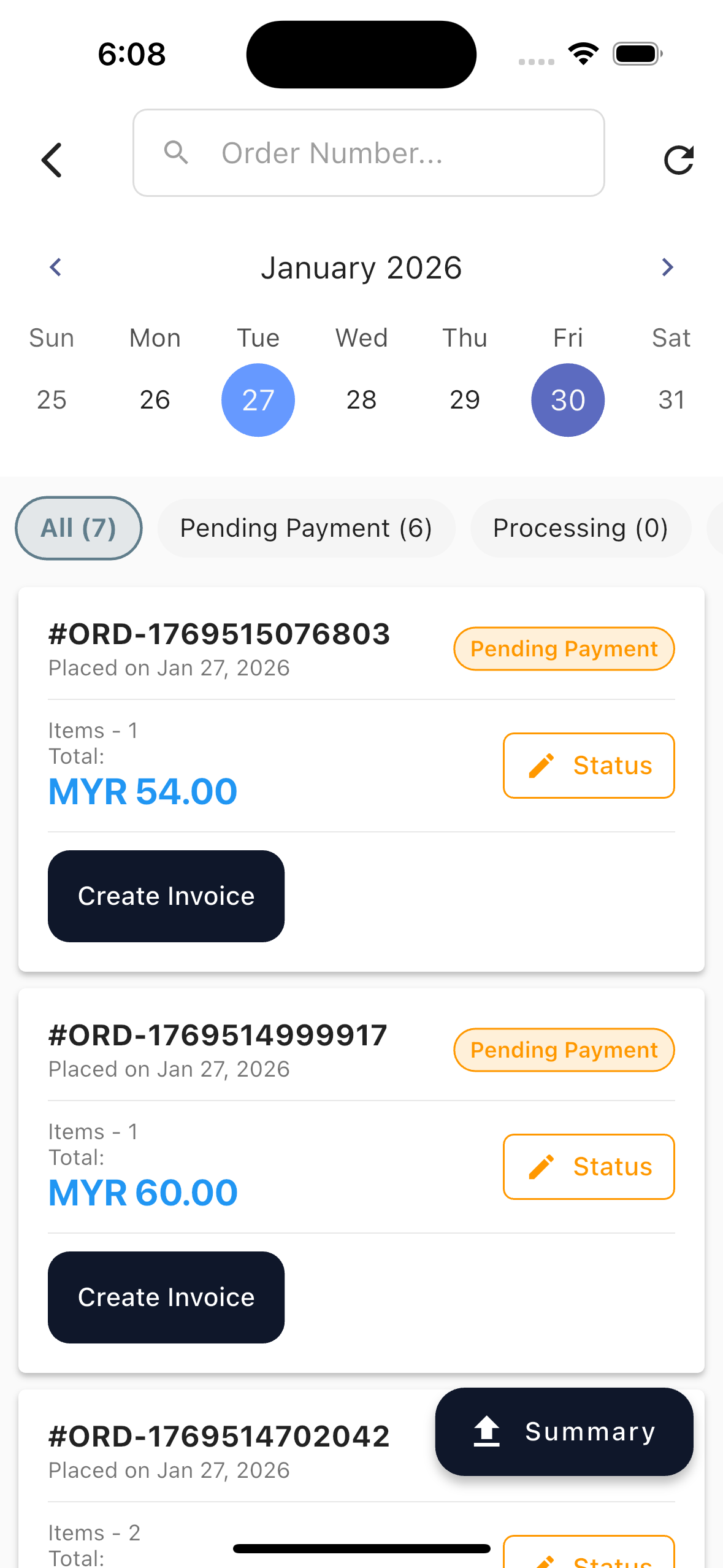
Task: Refresh the order list
Action: click(678, 160)
